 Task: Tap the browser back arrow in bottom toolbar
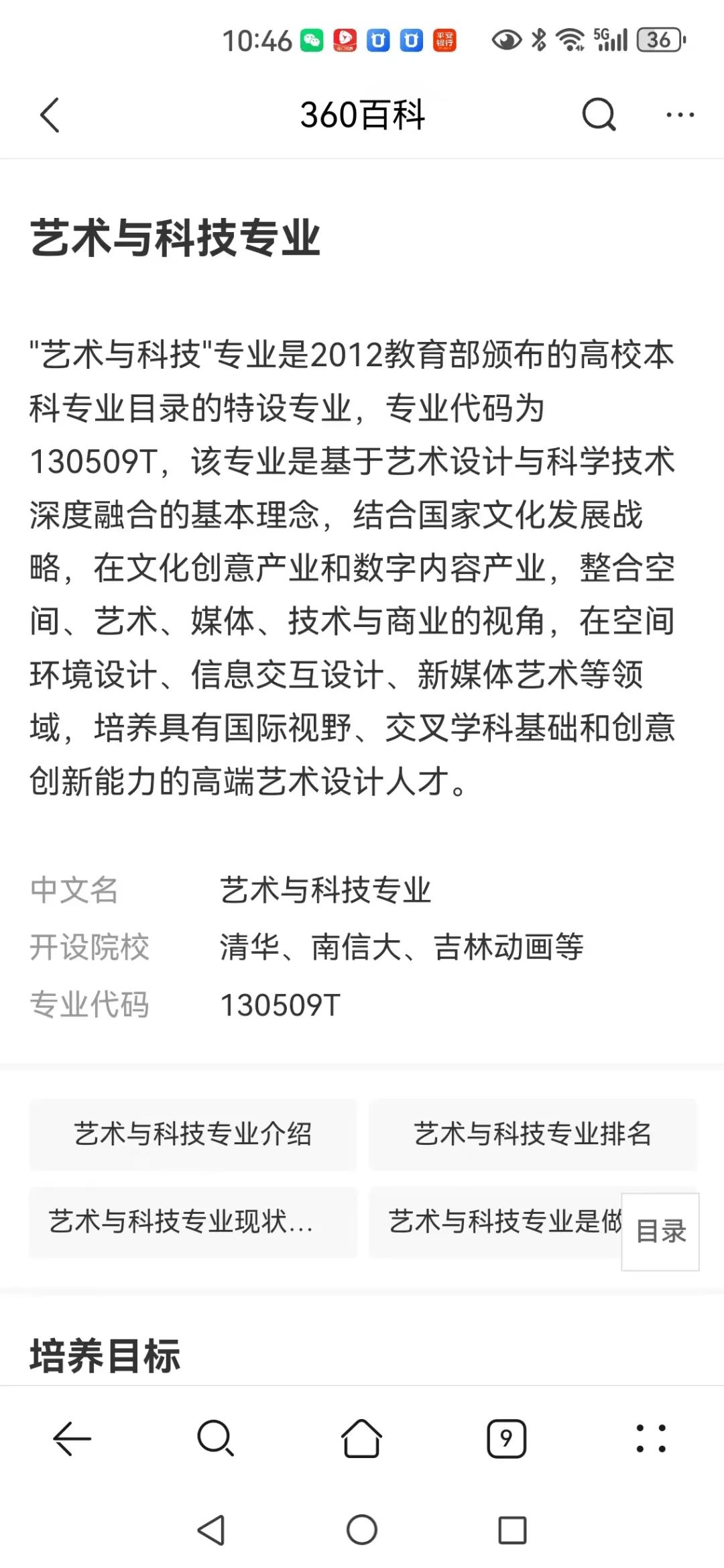72,1439
